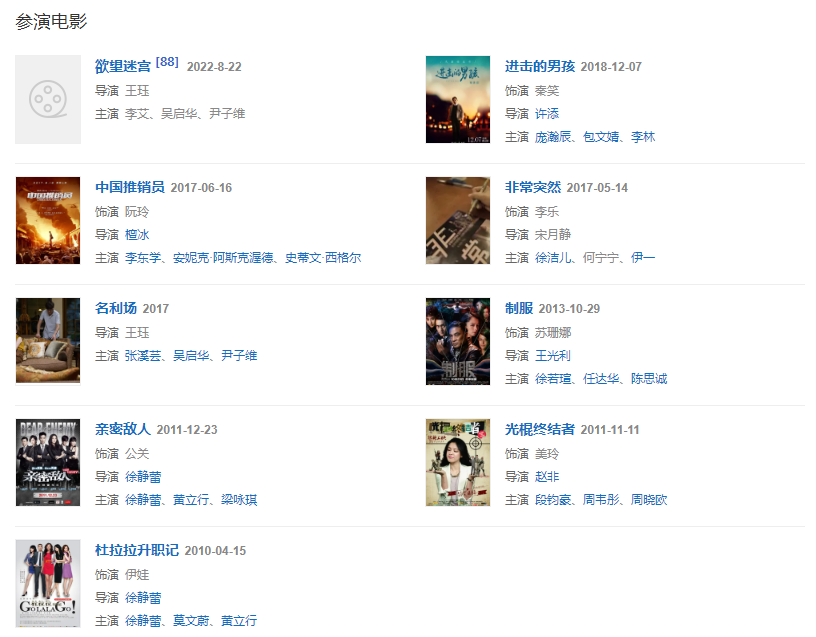Image resolution: width=816 pixels, height=637 pixels.
Task: View actress 徐洁儿's profile
Action: [554, 257]
